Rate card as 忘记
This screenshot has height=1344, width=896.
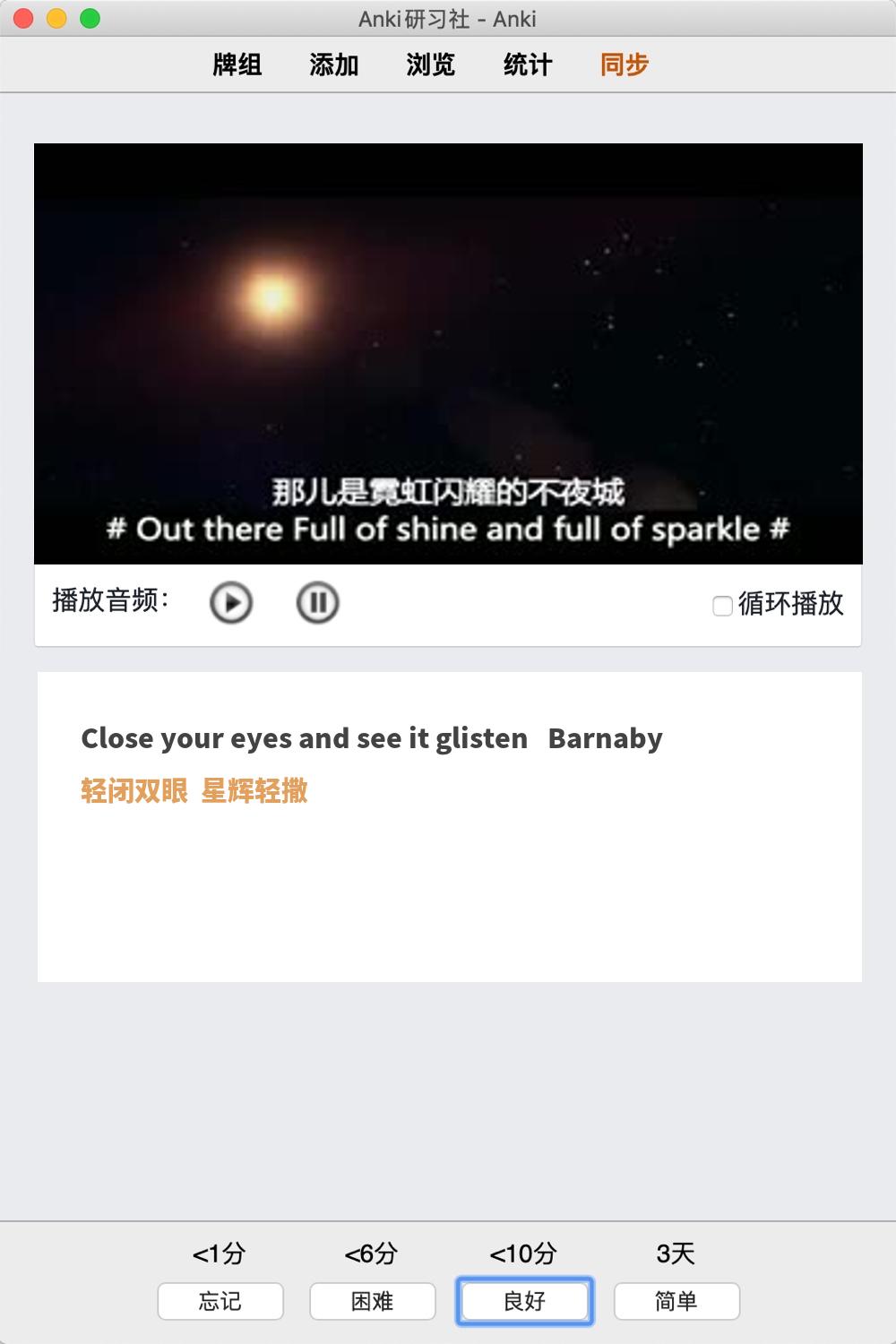(x=220, y=1301)
